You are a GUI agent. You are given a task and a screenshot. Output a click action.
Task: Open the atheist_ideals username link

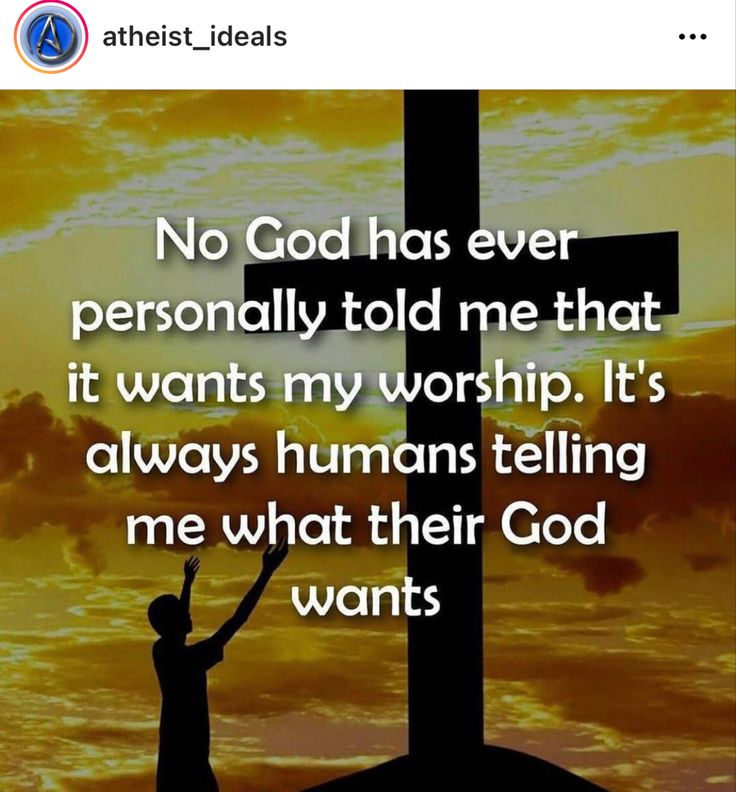point(194,37)
